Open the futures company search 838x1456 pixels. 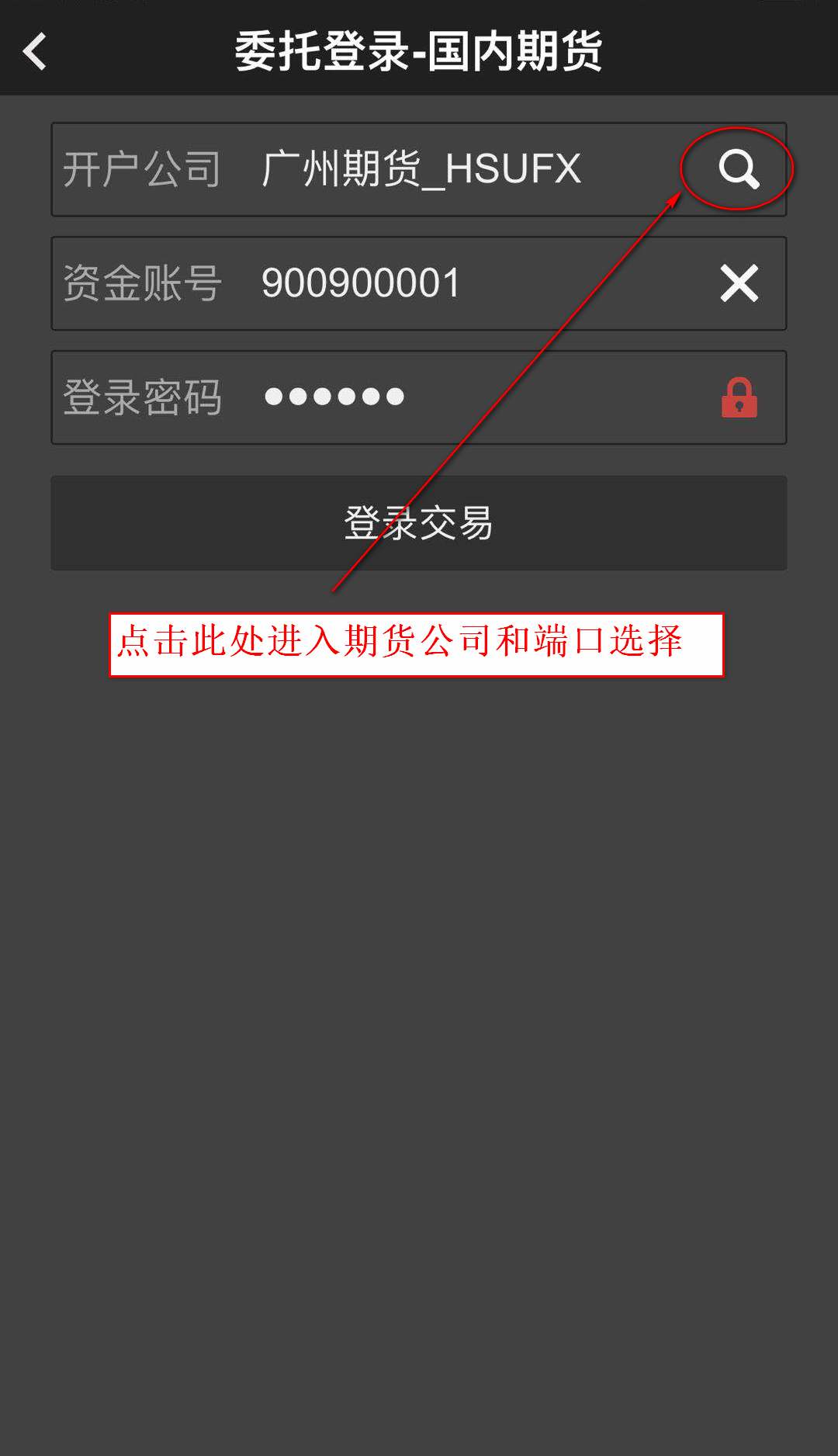(739, 169)
